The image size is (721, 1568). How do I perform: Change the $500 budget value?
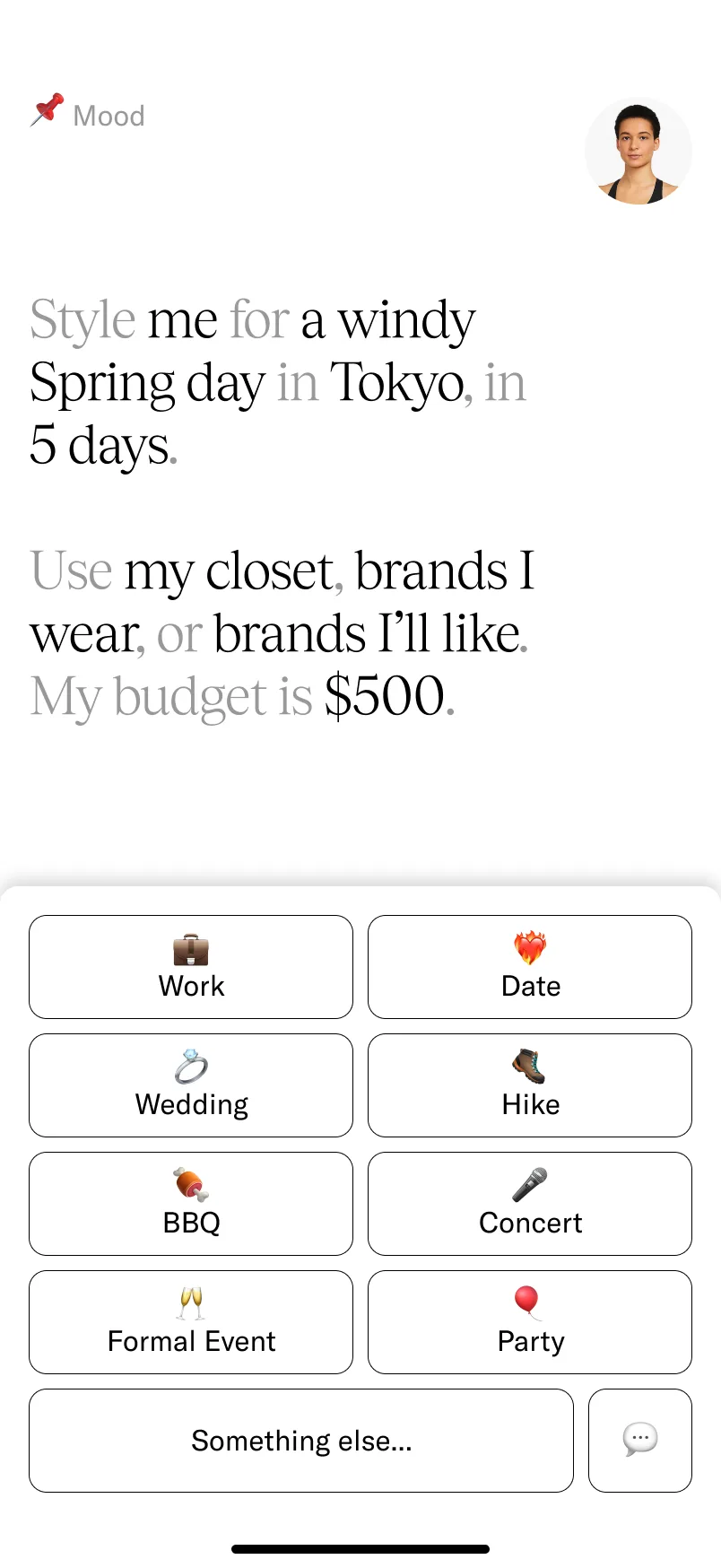tap(385, 696)
